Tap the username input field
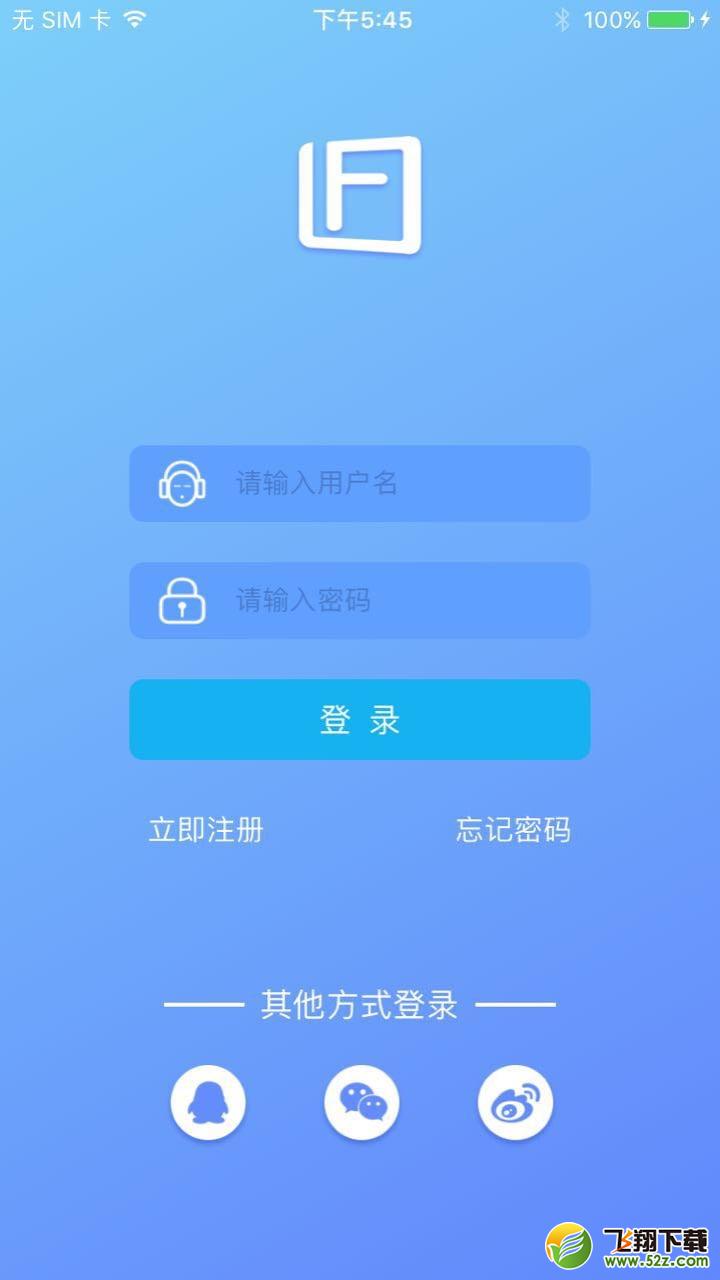The image size is (720, 1280). point(360,483)
